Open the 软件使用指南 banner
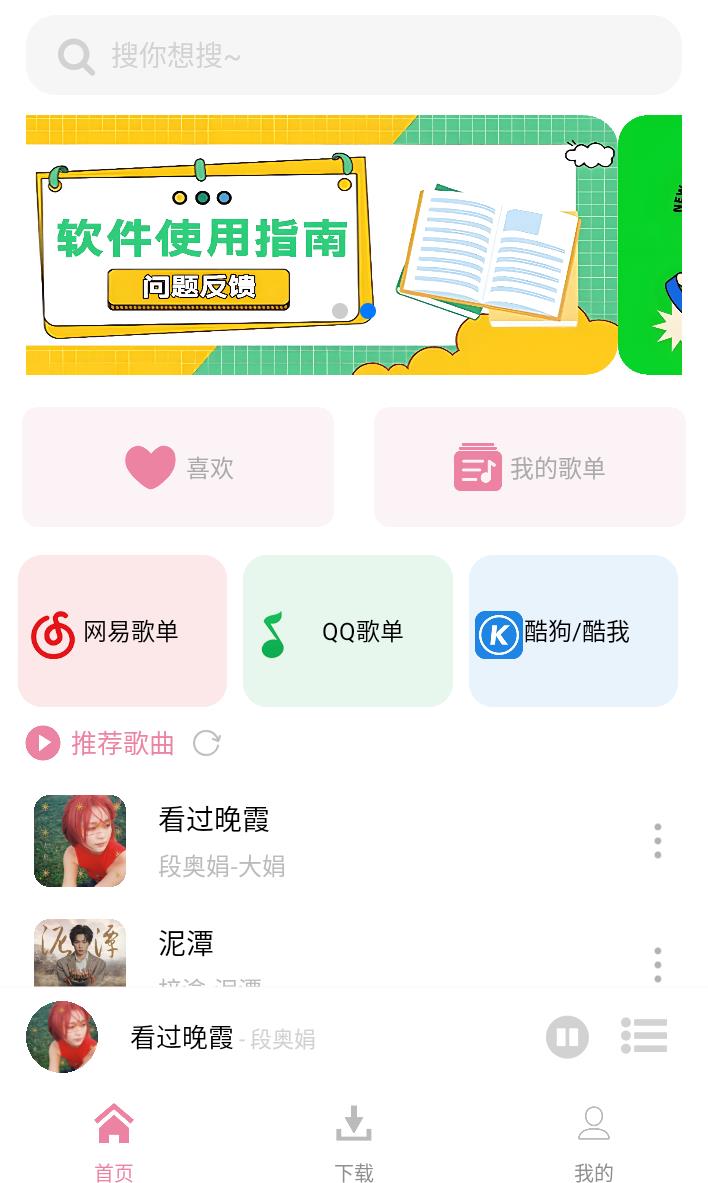Screen dimensions: 708x1183 320,245
